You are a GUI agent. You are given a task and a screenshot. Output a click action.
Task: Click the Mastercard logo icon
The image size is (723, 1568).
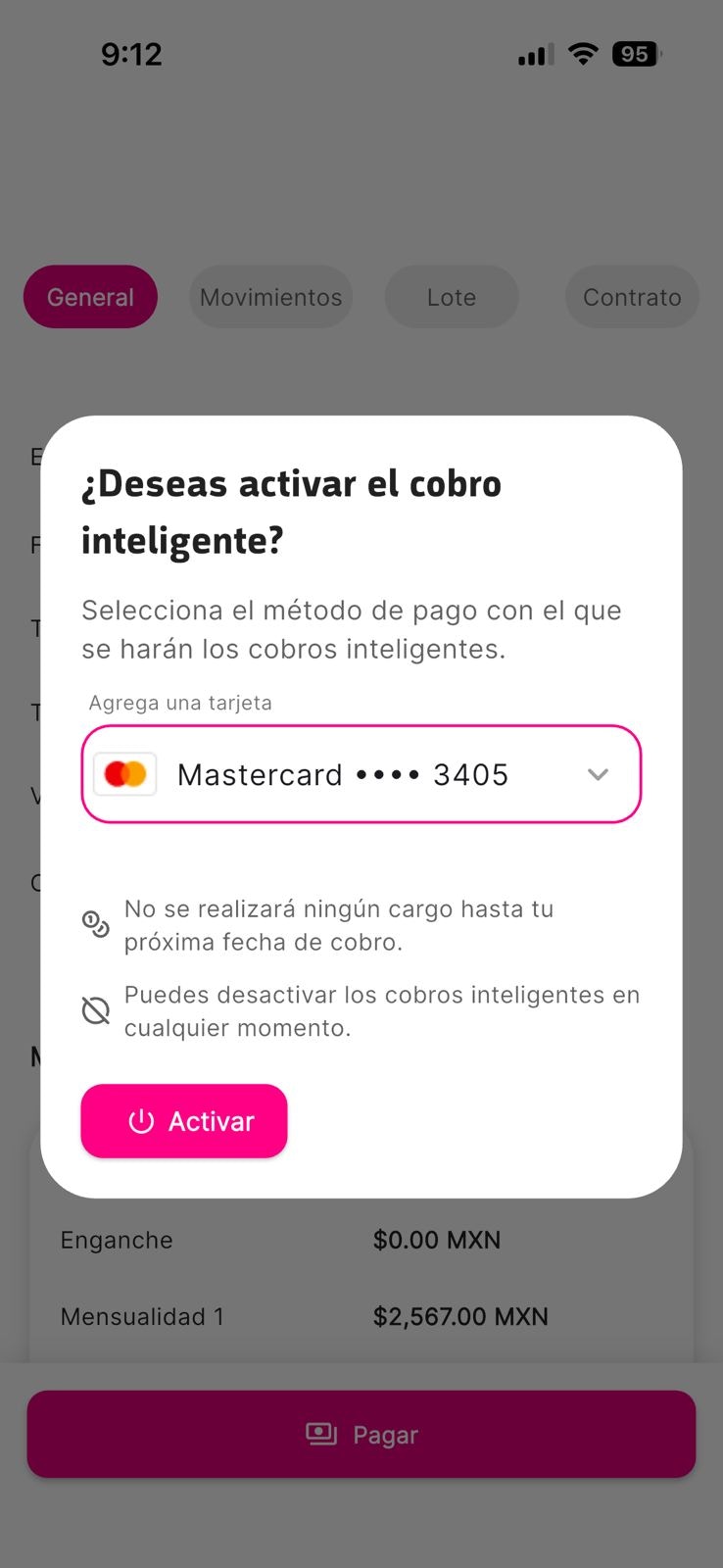(124, 773)
